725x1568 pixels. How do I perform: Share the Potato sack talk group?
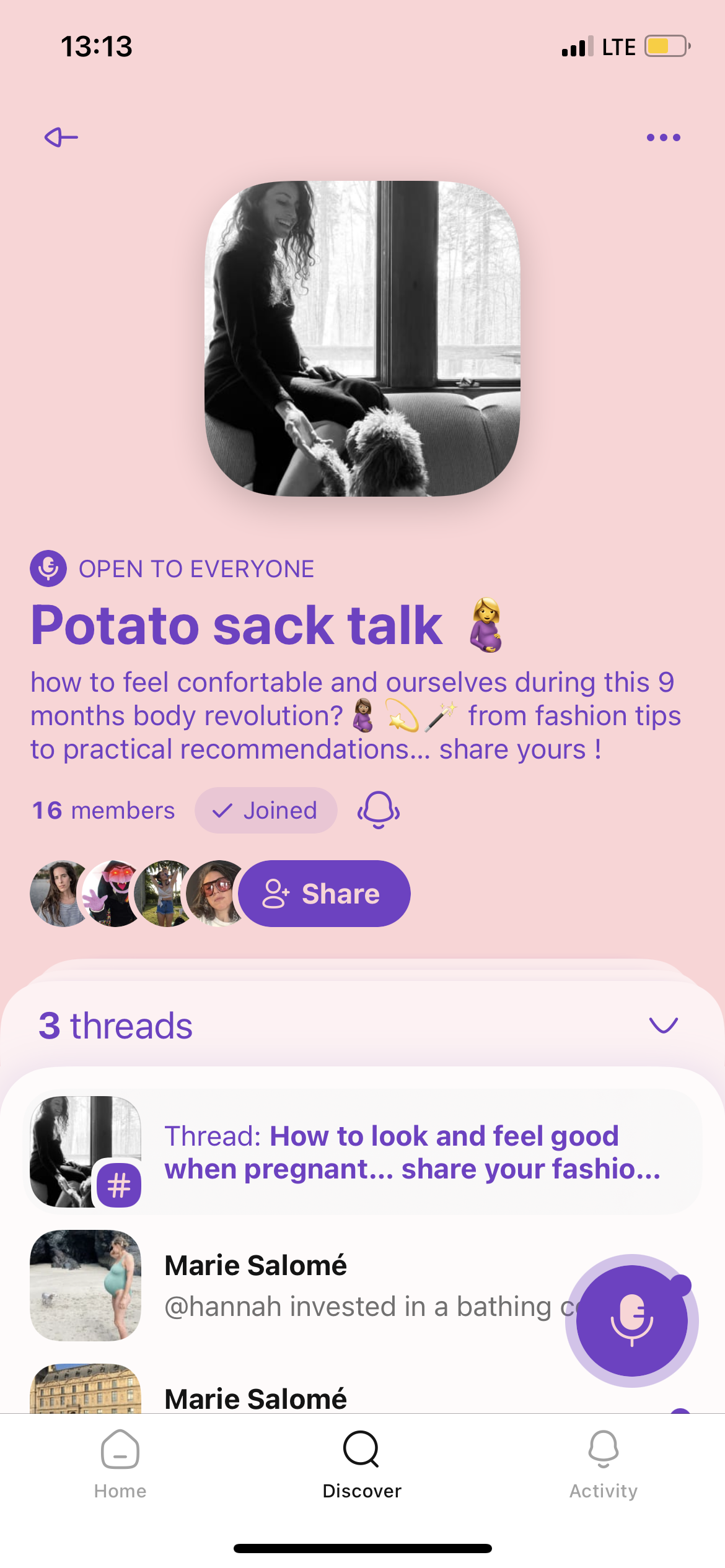[324, 894]
